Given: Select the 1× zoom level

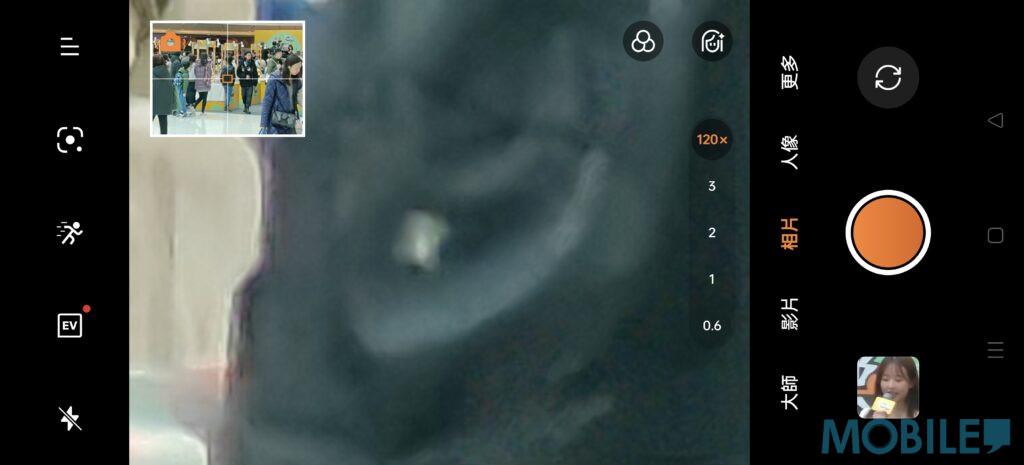Looking at the screenshot, I should (712, 279).
